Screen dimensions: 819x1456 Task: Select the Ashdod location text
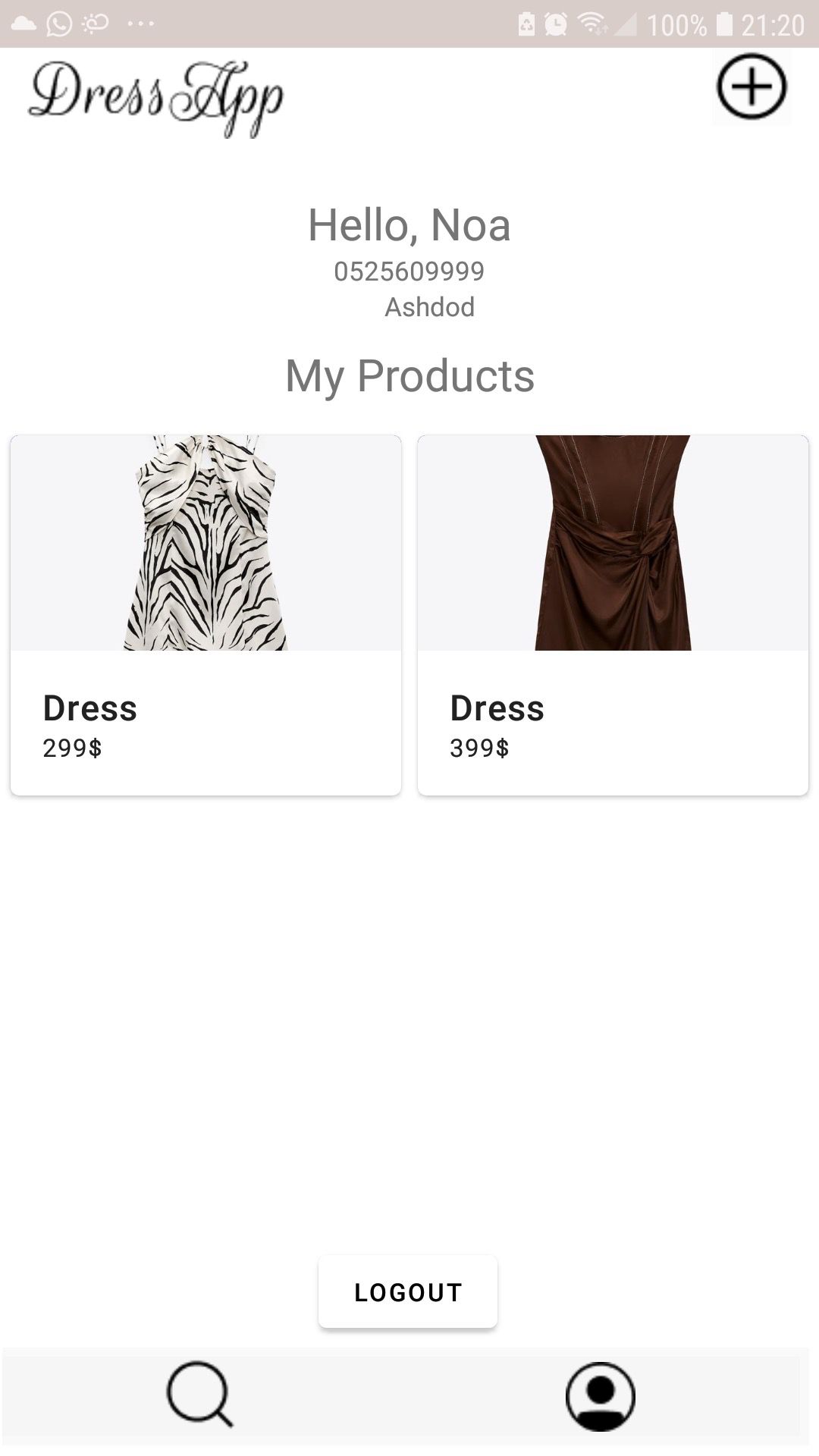point(429,307)
